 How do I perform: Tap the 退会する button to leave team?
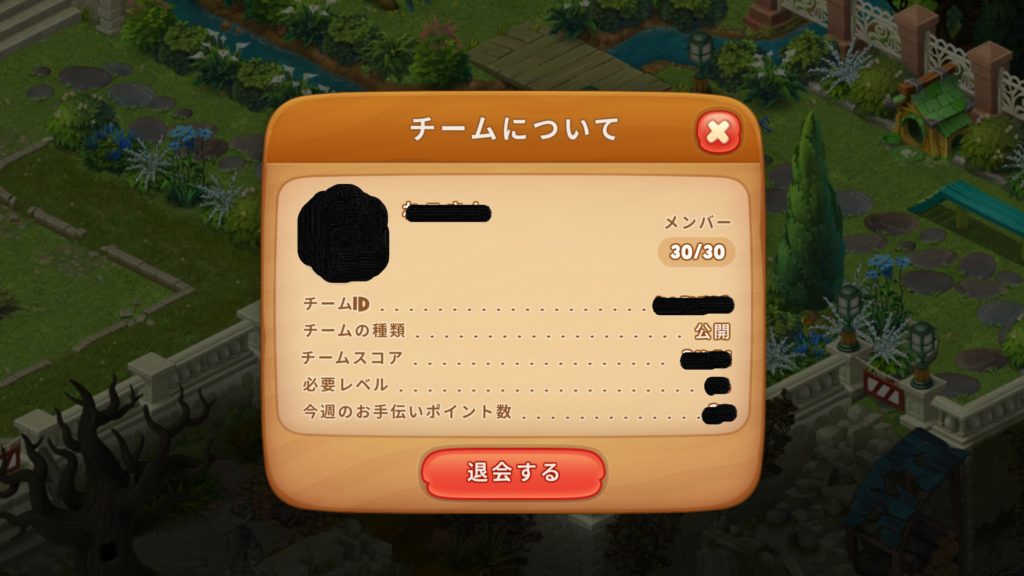pos(513,472)
